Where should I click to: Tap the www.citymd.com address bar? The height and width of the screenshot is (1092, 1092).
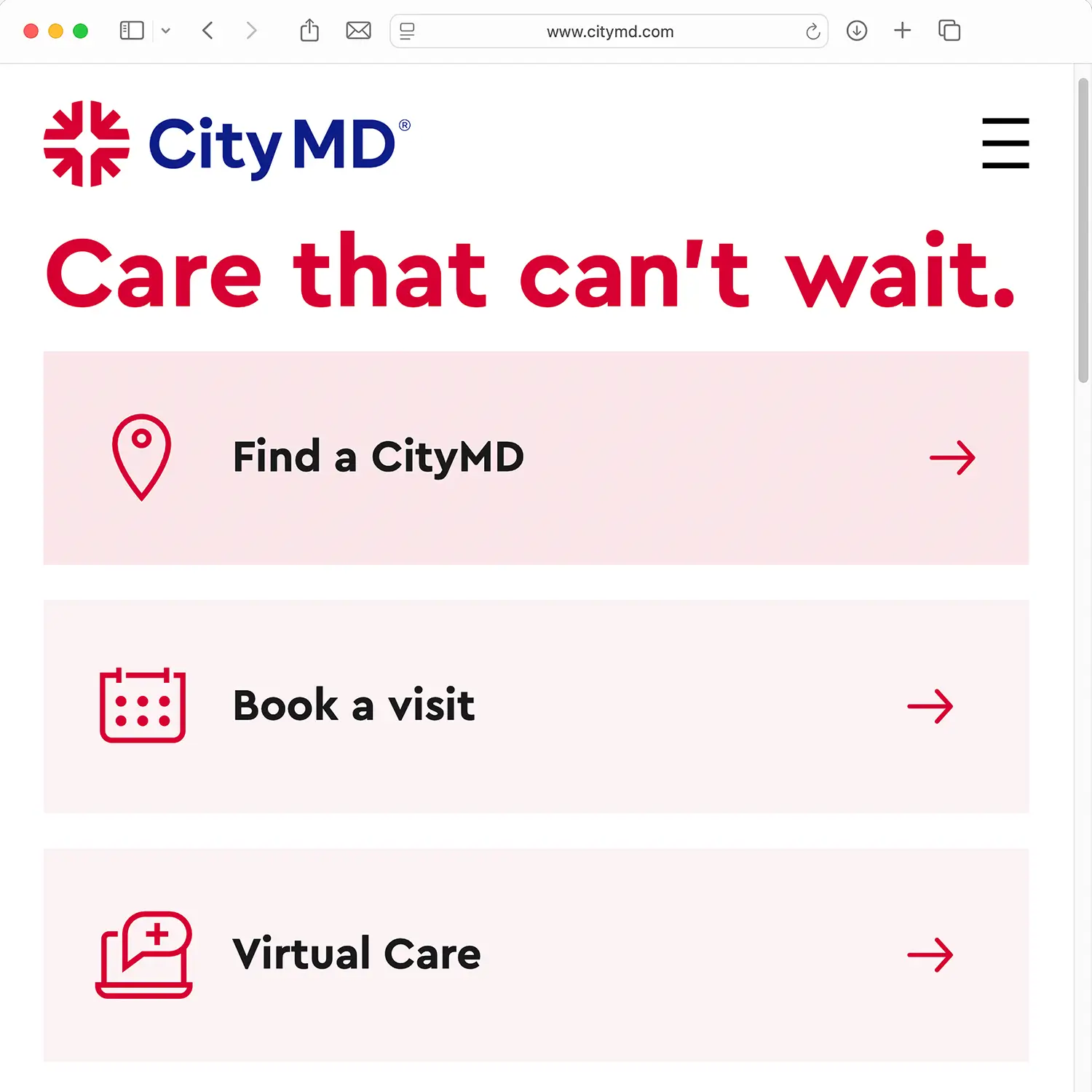coord(610,31)
